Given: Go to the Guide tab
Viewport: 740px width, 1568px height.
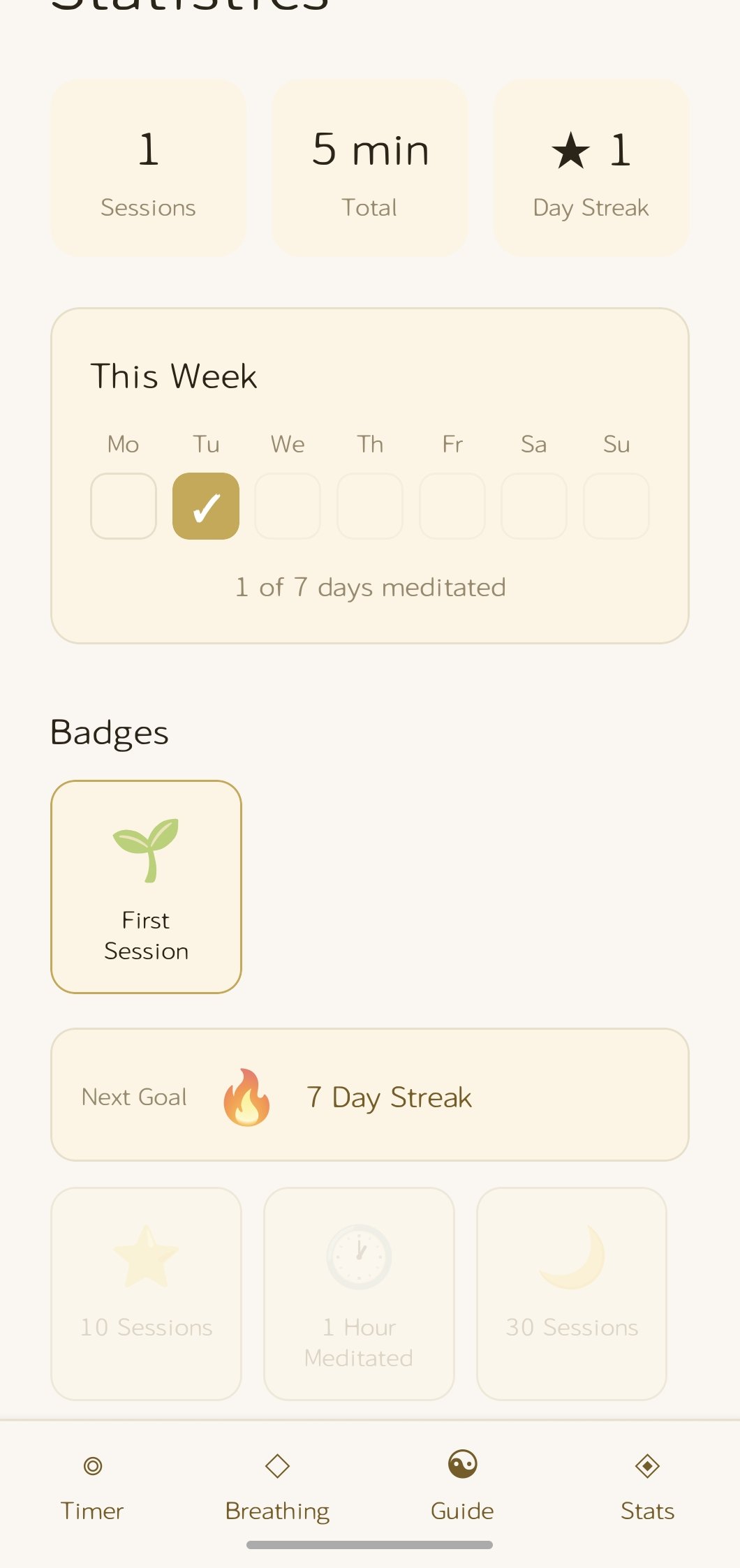Looking at the screenshot, I should 462,1487.
